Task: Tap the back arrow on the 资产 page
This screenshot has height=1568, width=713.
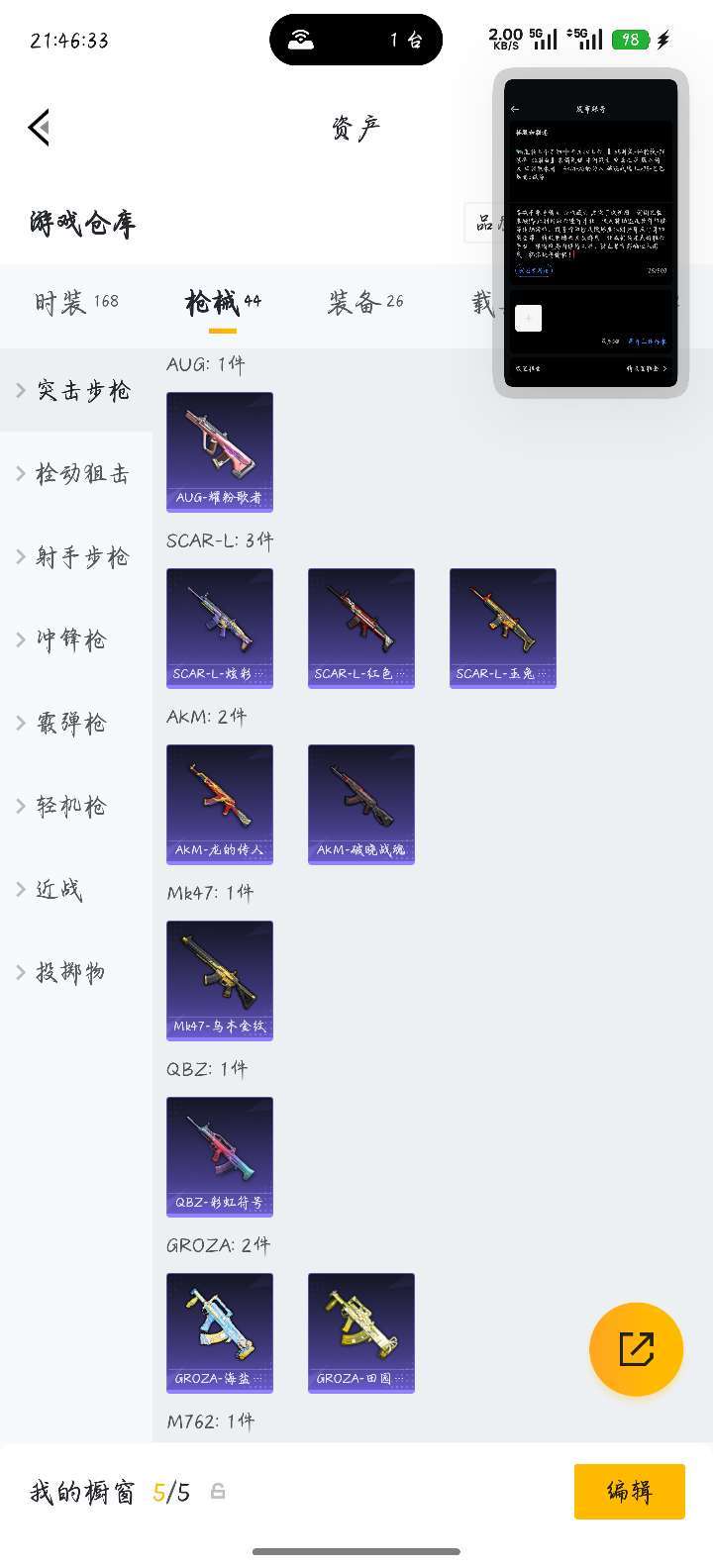Action: pos(38,128)
